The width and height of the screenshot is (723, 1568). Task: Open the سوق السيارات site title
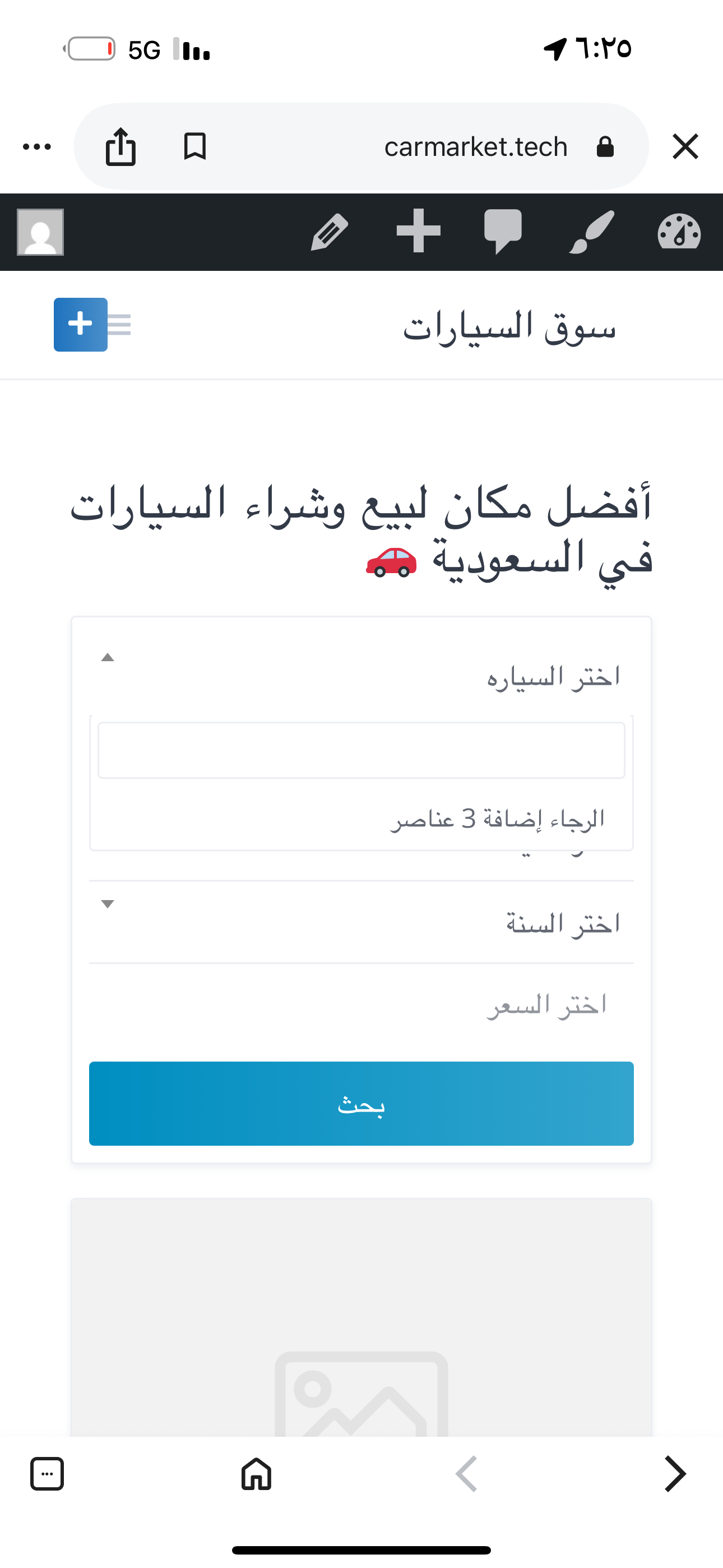tap(509, 327)
